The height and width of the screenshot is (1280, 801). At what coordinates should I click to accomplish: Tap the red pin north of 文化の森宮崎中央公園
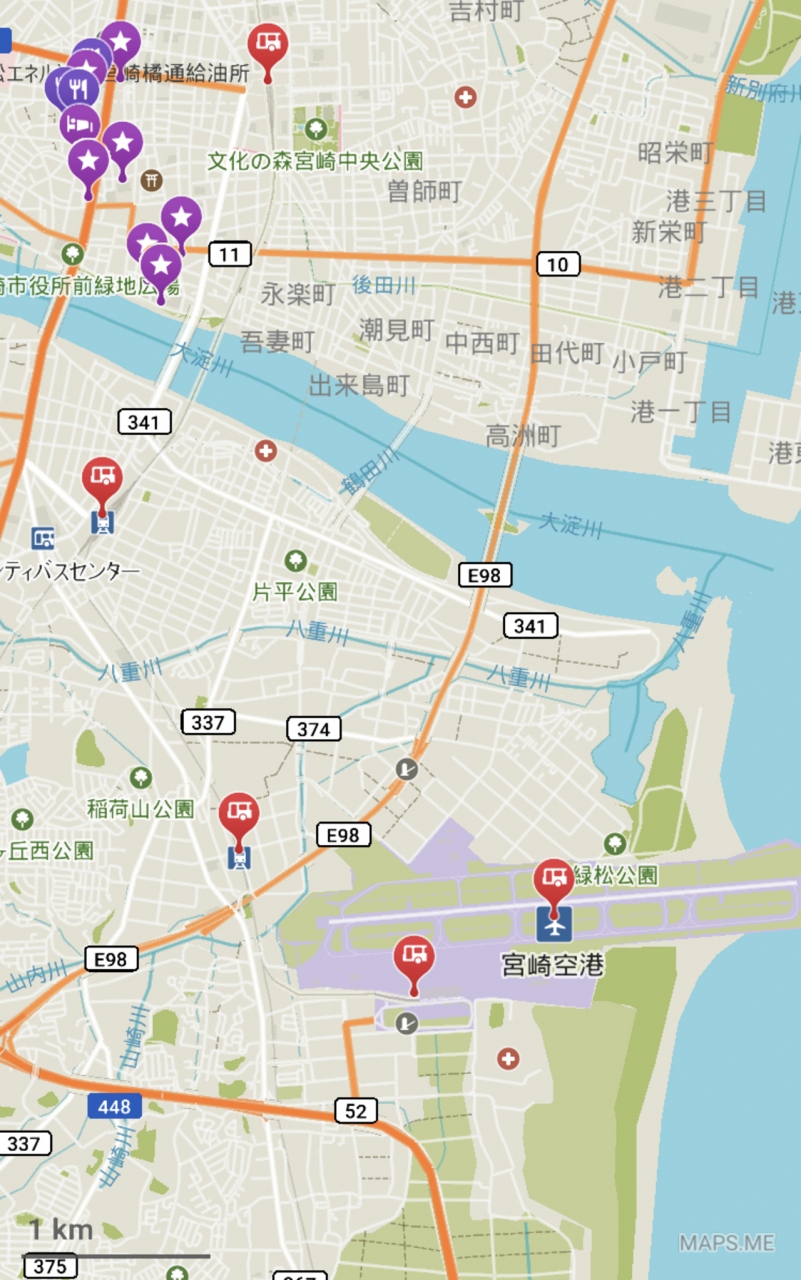coord(267,44)
